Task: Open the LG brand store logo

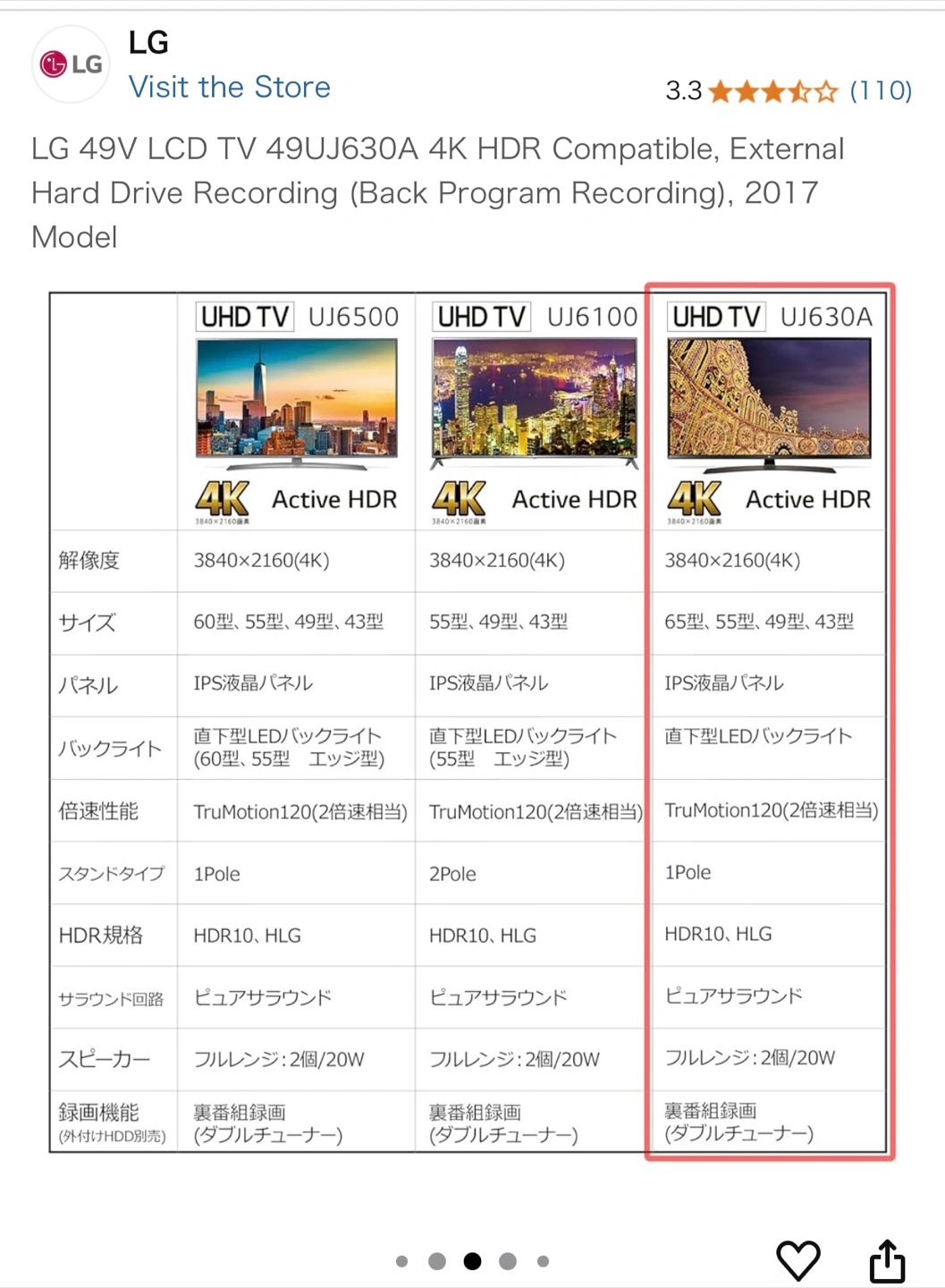Action: [72, 64]
